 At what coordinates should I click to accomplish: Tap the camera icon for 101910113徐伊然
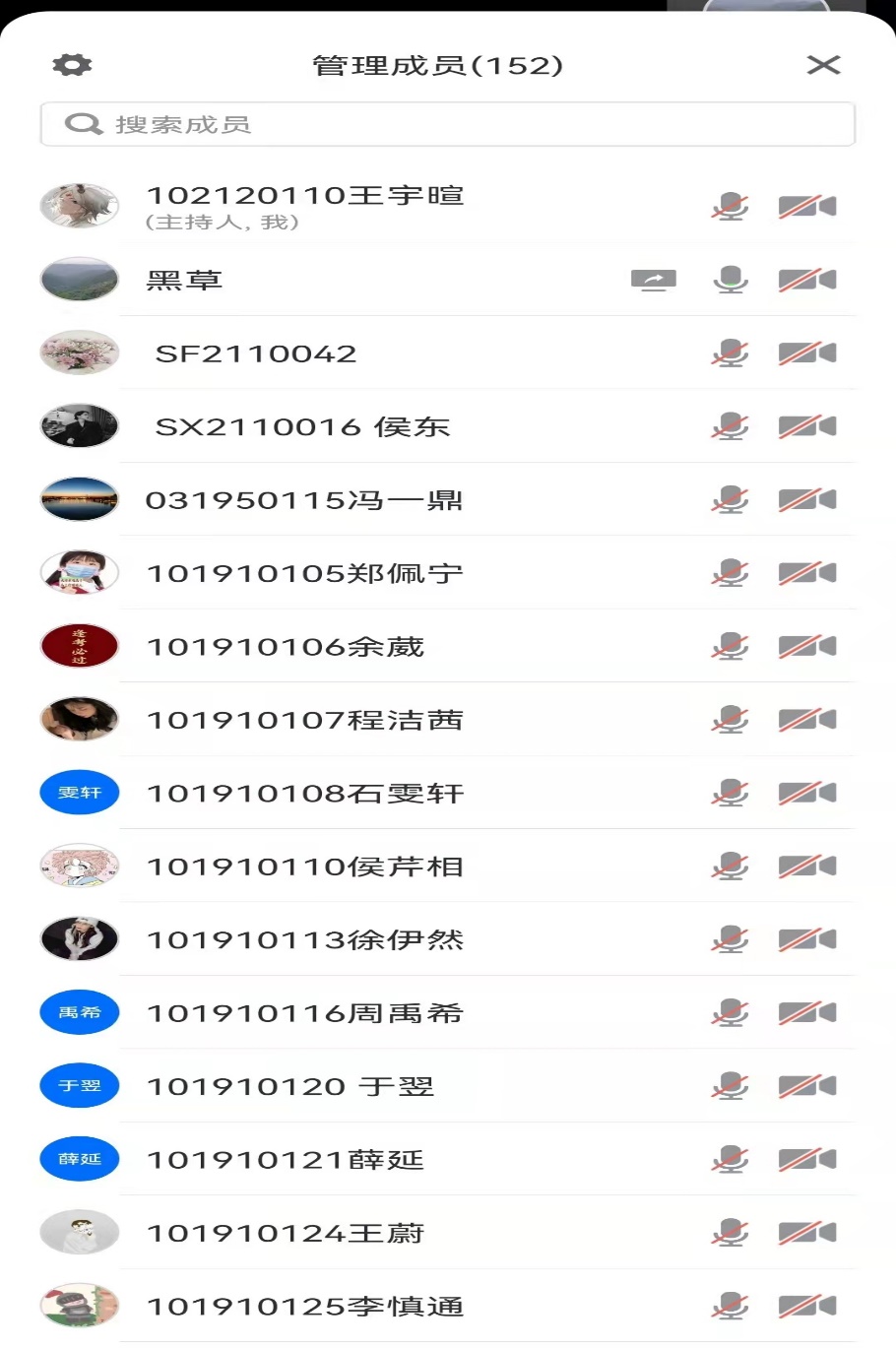[x=807, y=939]
